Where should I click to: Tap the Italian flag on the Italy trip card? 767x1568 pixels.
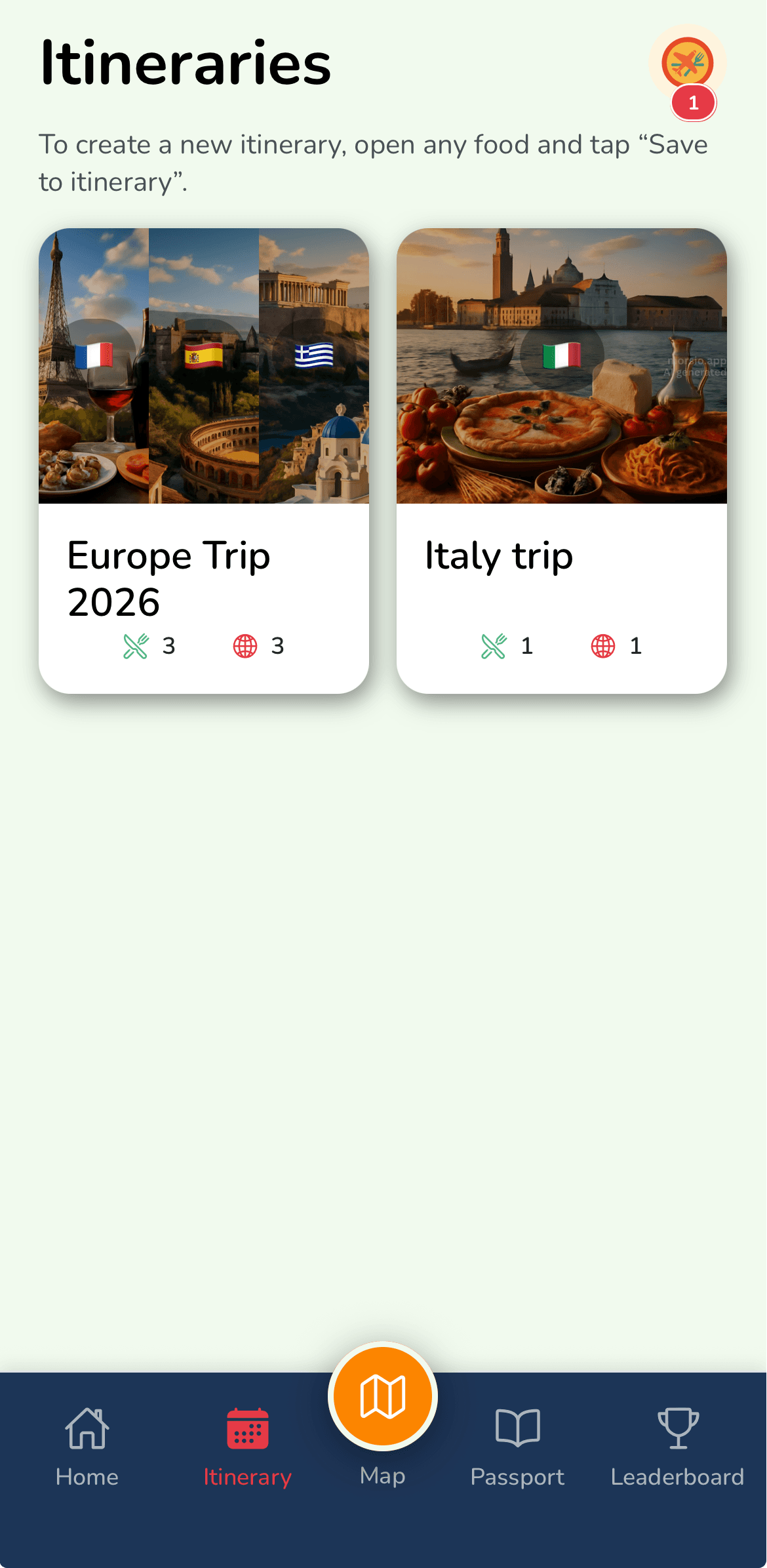pos(560,354)
